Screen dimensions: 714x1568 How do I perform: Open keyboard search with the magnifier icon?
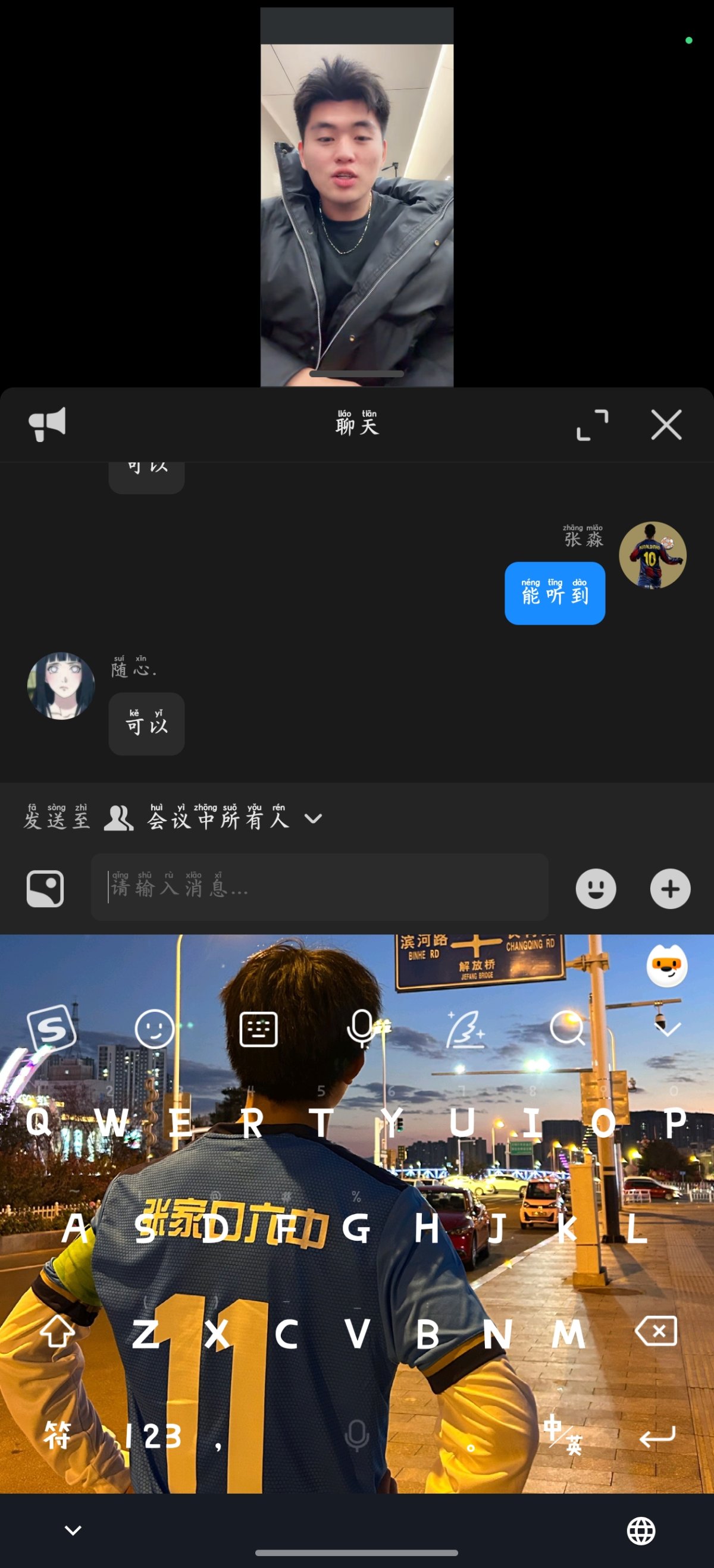click(x=567, y=1027)
